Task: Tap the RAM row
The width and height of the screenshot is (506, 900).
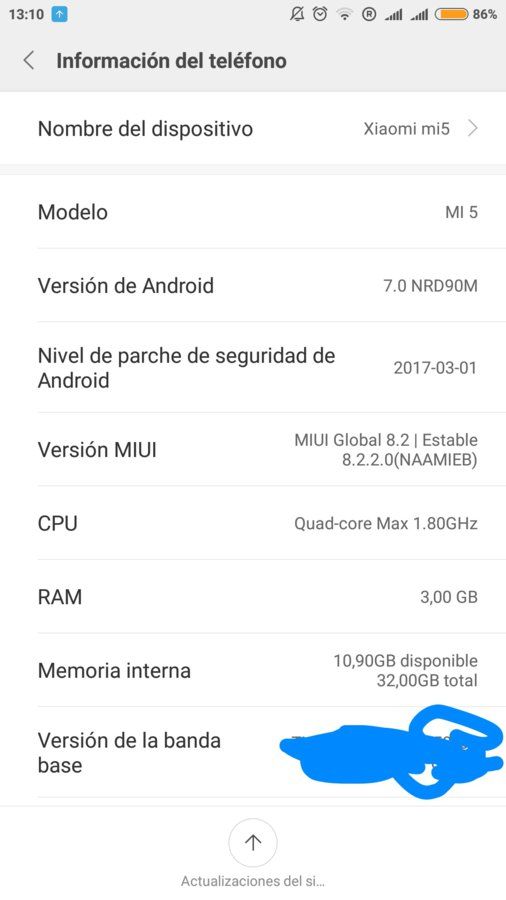Action: [253, 596]
